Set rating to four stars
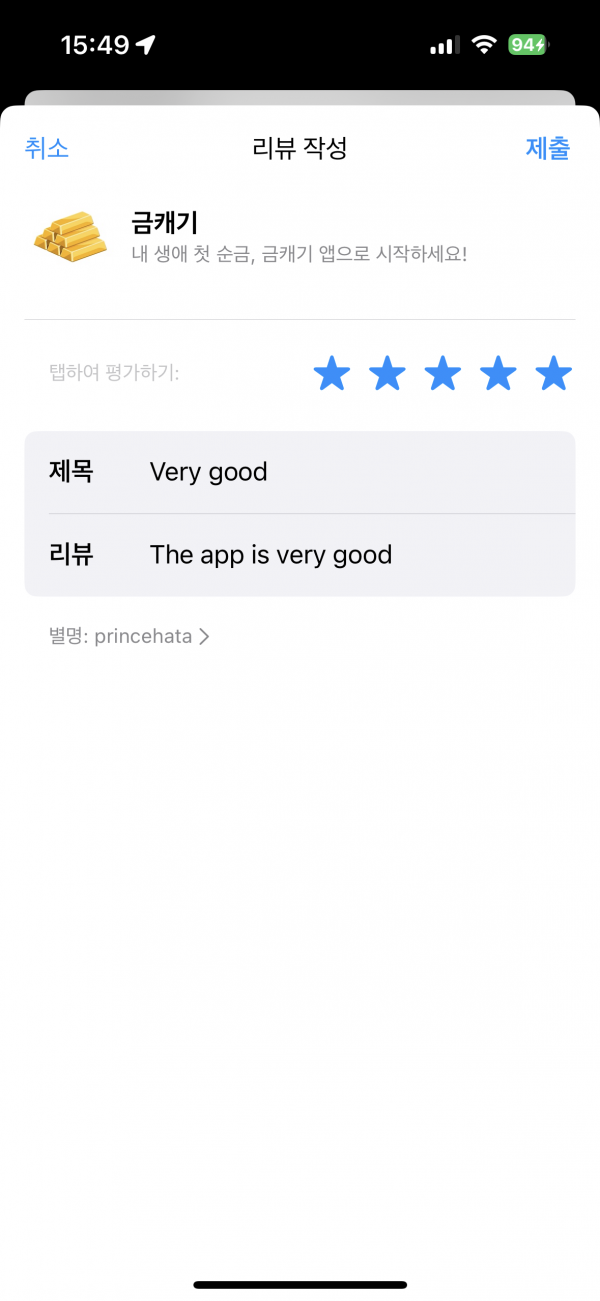This screenshot has height=1301, width=600. point(498,374)
